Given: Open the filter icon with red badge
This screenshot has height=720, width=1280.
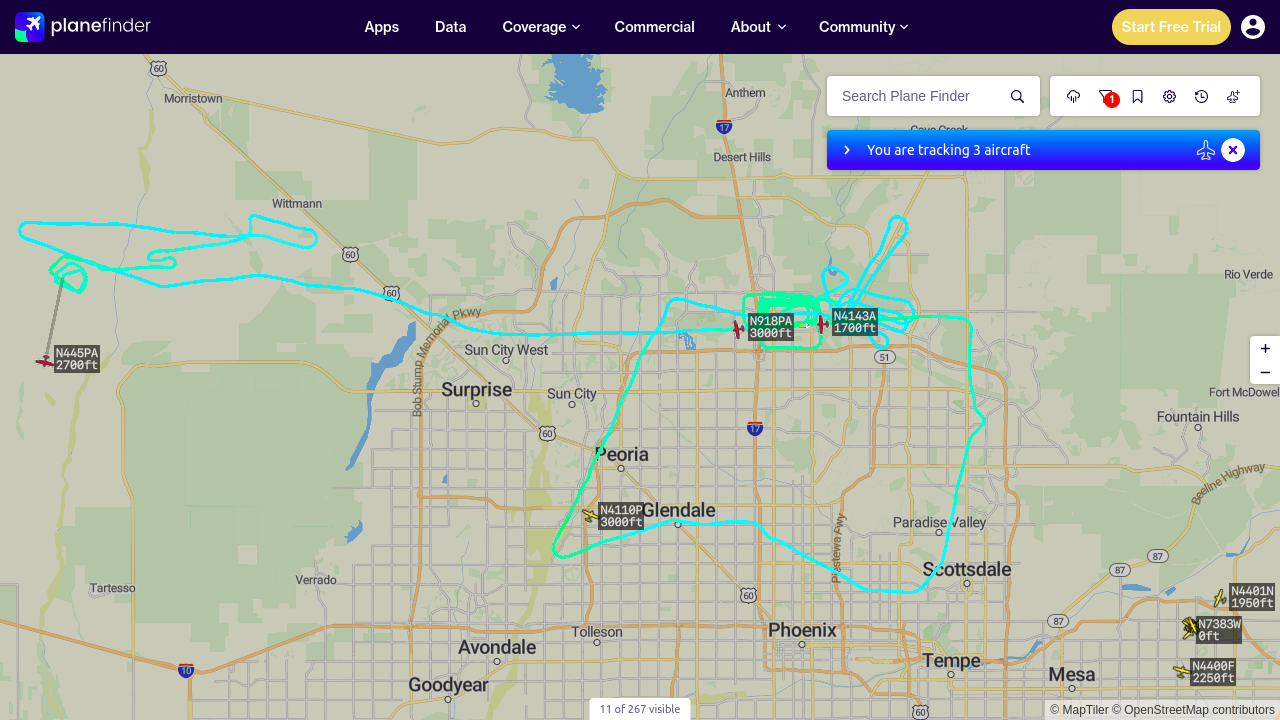Looking at the screenshot, I should click(1106, 96).
